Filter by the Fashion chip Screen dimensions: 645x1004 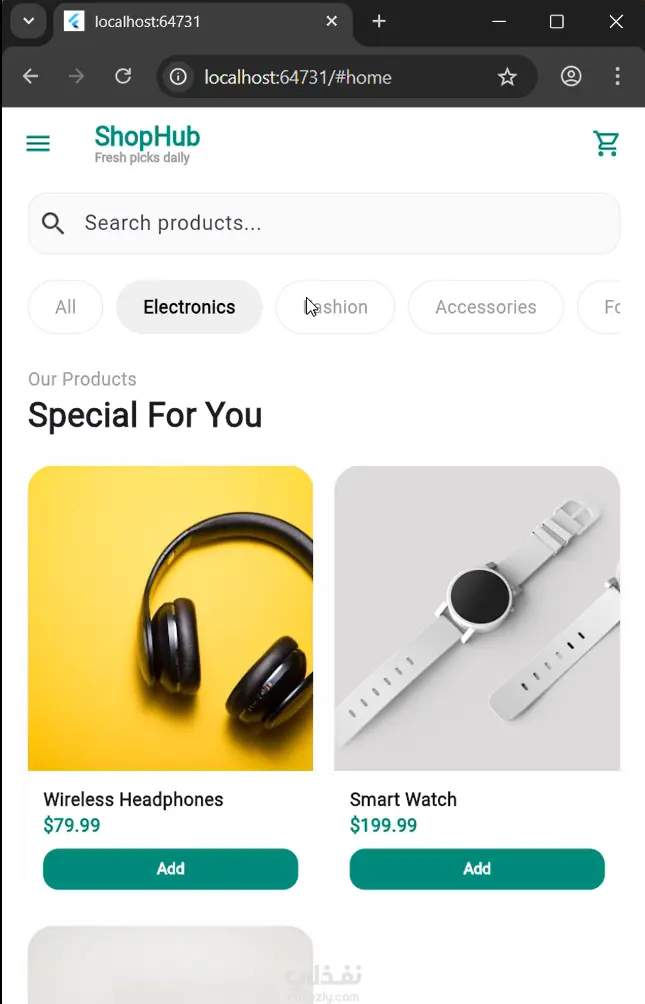click(x=336, y=307)
